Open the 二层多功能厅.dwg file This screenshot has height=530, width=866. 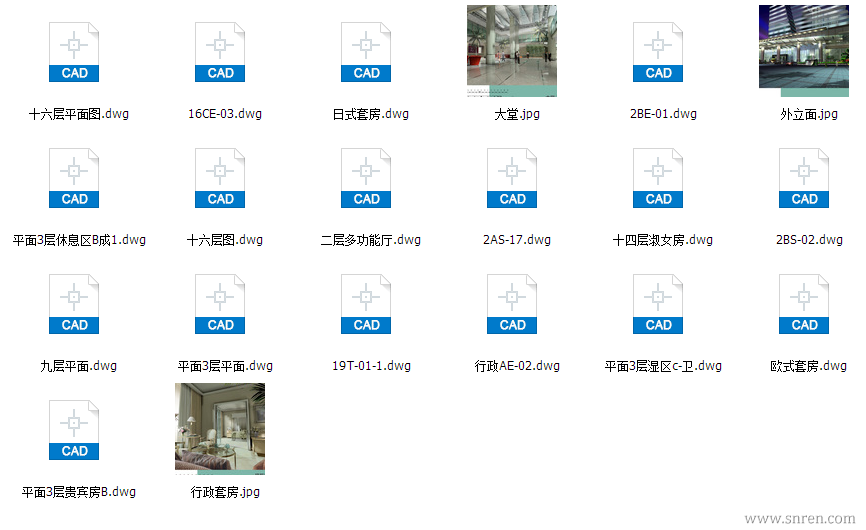pos(367,178)
